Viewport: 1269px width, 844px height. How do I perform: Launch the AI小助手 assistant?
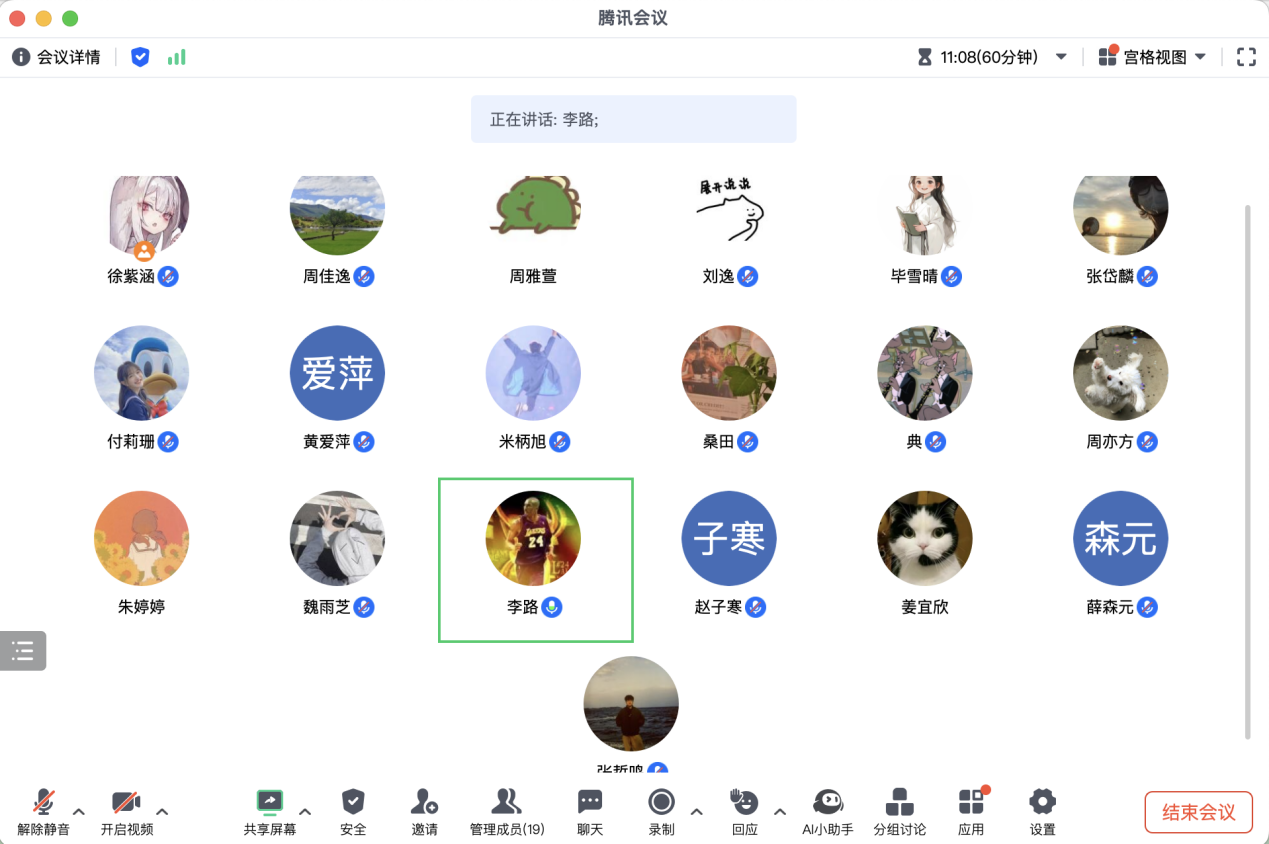click(x=827, y=811)
